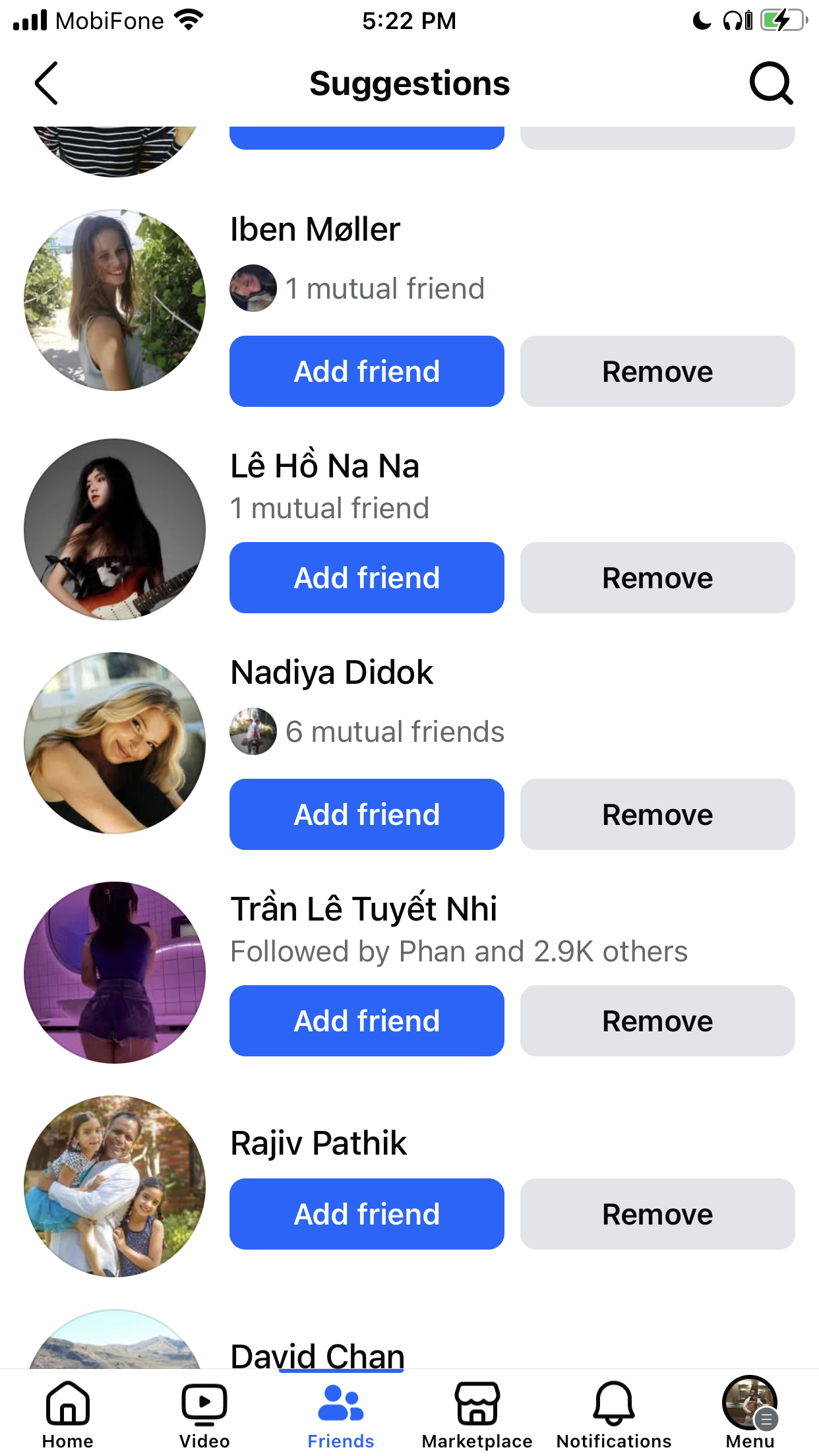
Task: Remove Nadiya Didok from suggestions
Action: point(657,814)
